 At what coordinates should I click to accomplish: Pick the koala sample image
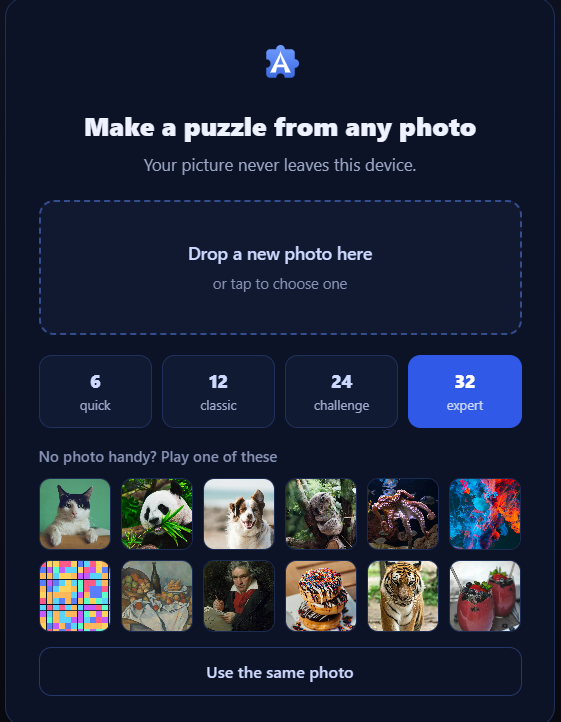(321, 514)
